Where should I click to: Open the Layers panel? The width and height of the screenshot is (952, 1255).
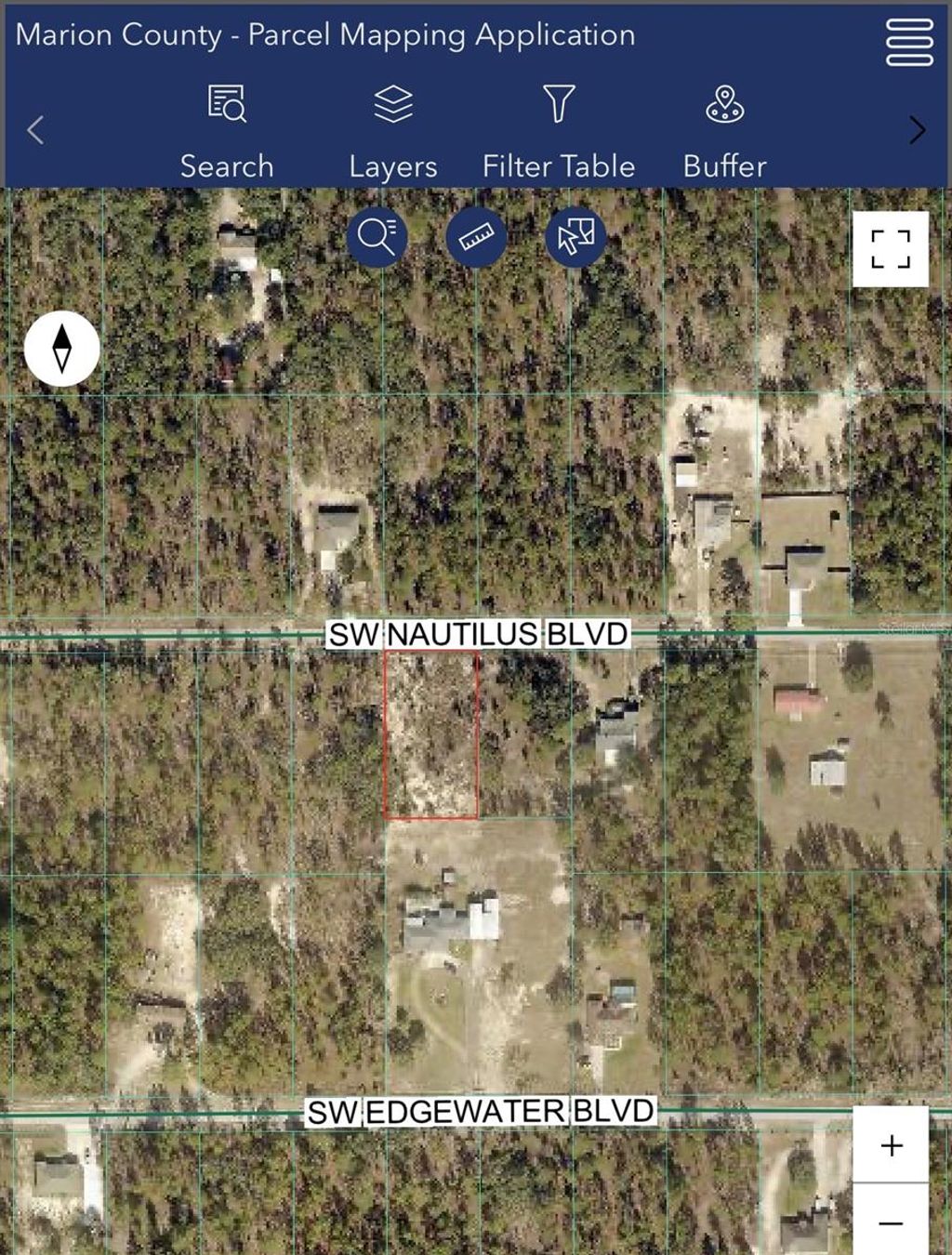point(392,130)
